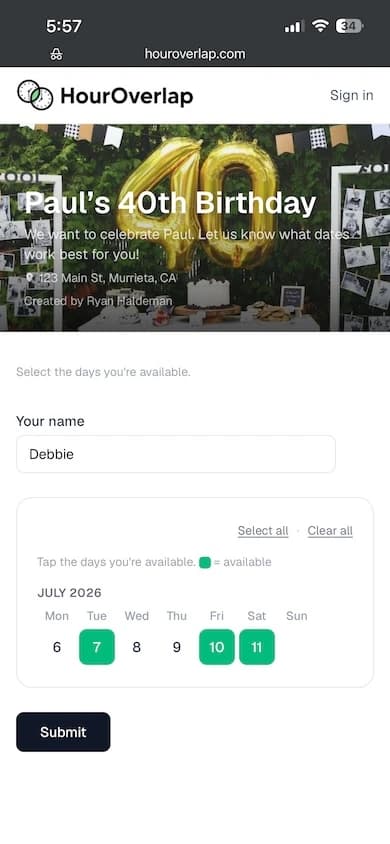Image resolution: width=390 pixels, height=844 pixels.
Task: Mark Thursday 9 as available
Action: coord(176,647)
